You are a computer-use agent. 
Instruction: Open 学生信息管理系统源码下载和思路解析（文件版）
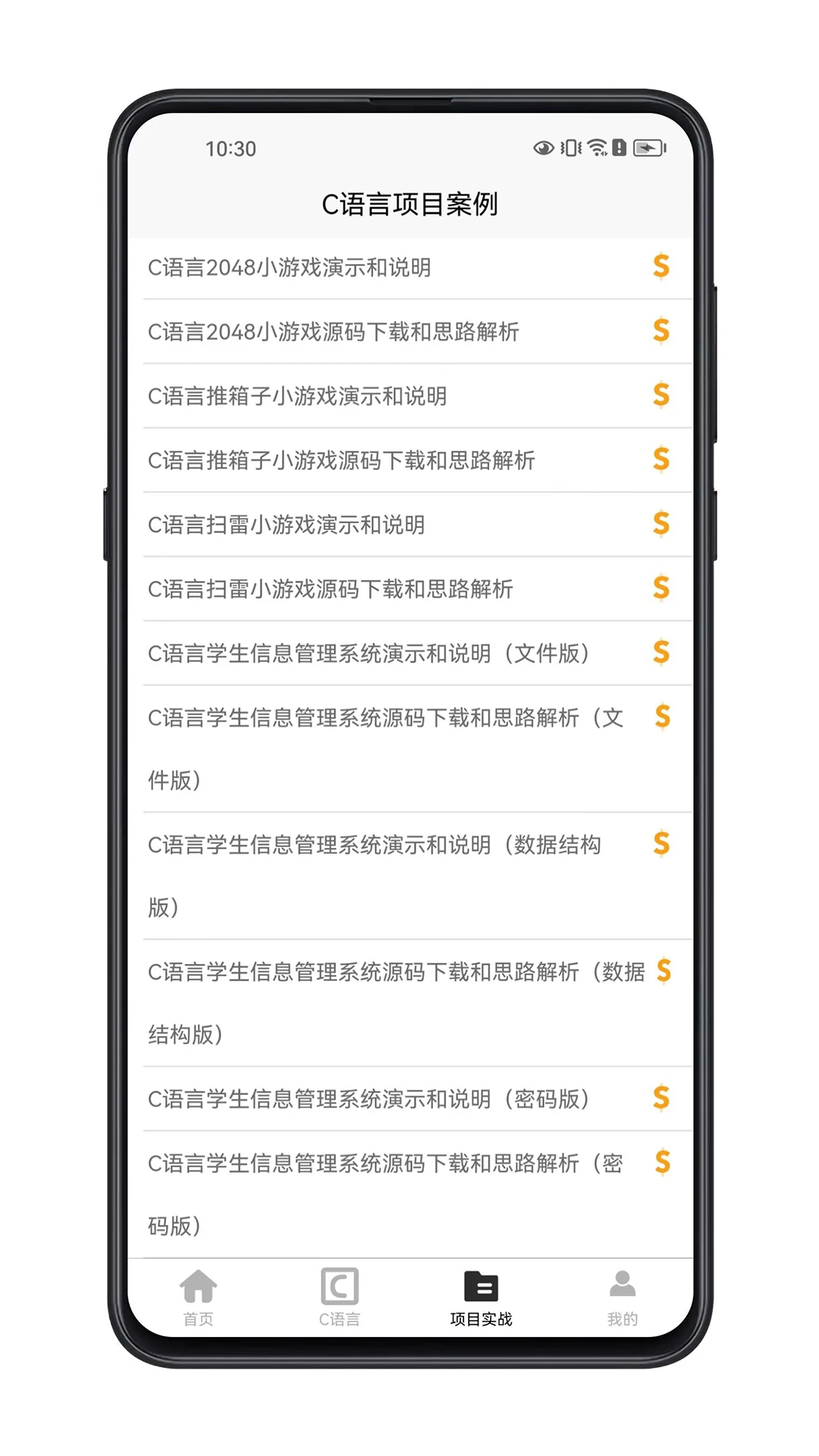coord(410,749)
